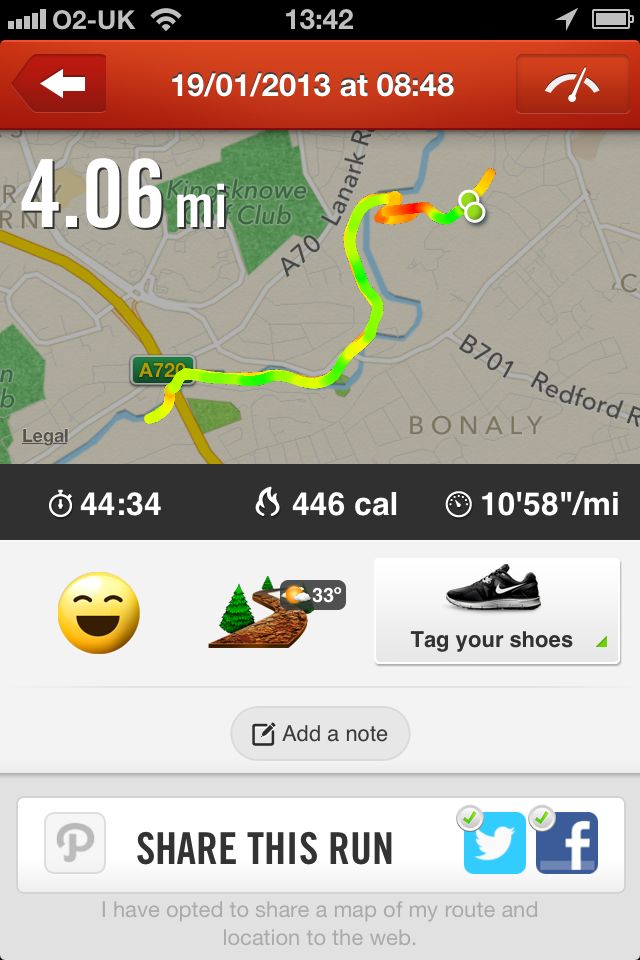Tag your shoes for this run
This screenshot has height=960, width=640.
(497, 611)
